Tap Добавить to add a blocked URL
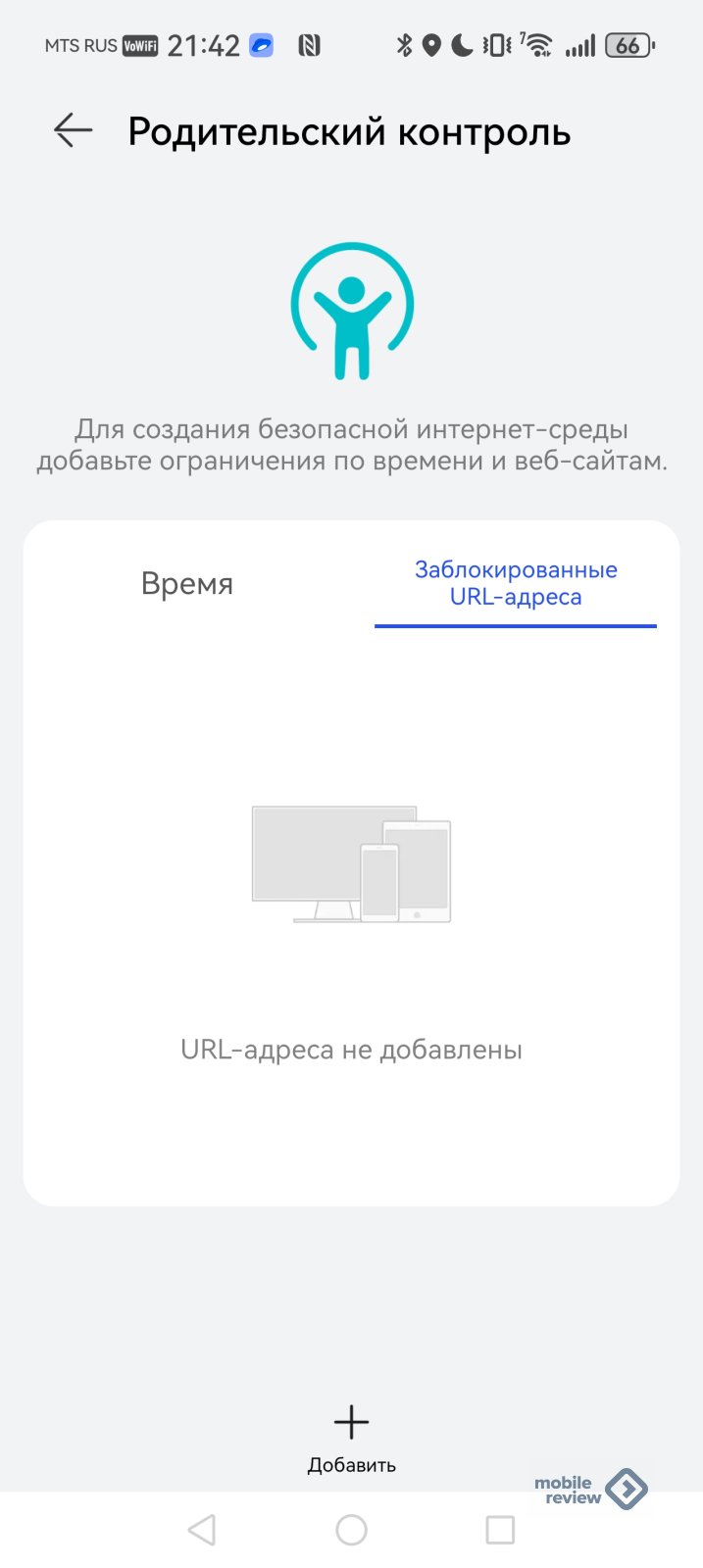 tap(351, 1437)
